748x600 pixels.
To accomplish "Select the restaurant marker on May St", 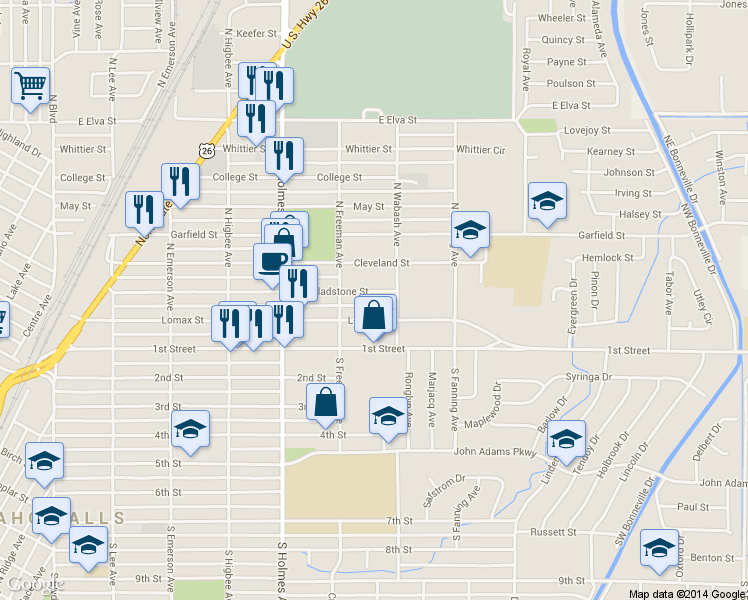I will point(145,213).
